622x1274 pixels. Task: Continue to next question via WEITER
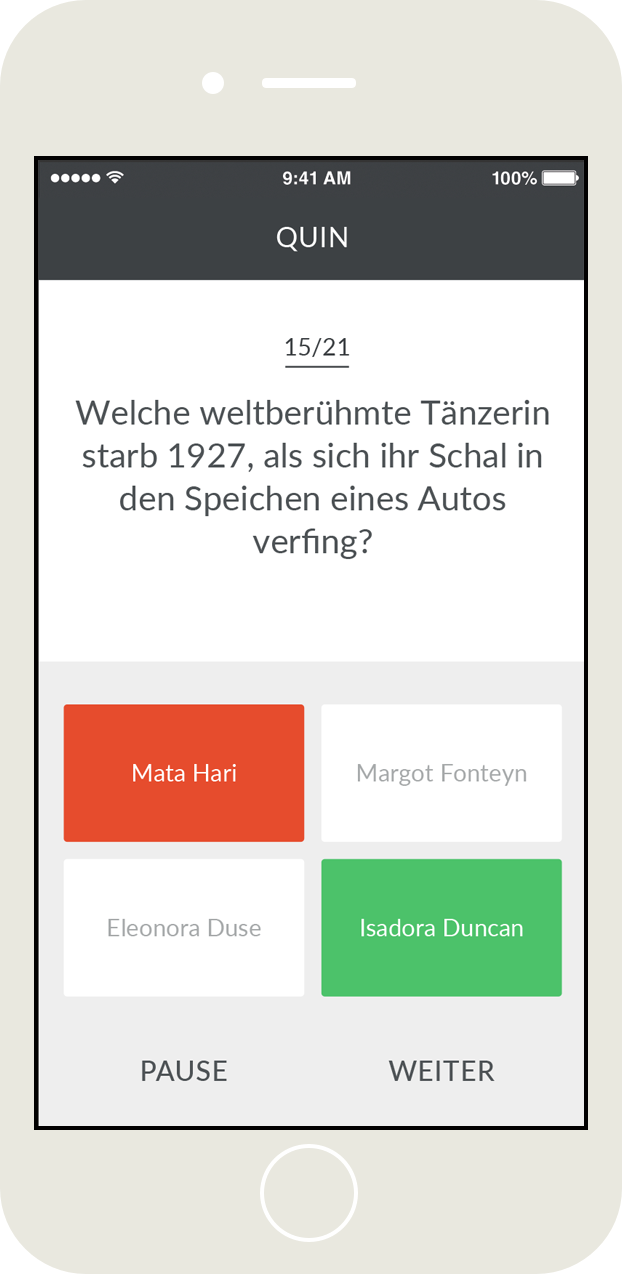(x=441, y=1071)
